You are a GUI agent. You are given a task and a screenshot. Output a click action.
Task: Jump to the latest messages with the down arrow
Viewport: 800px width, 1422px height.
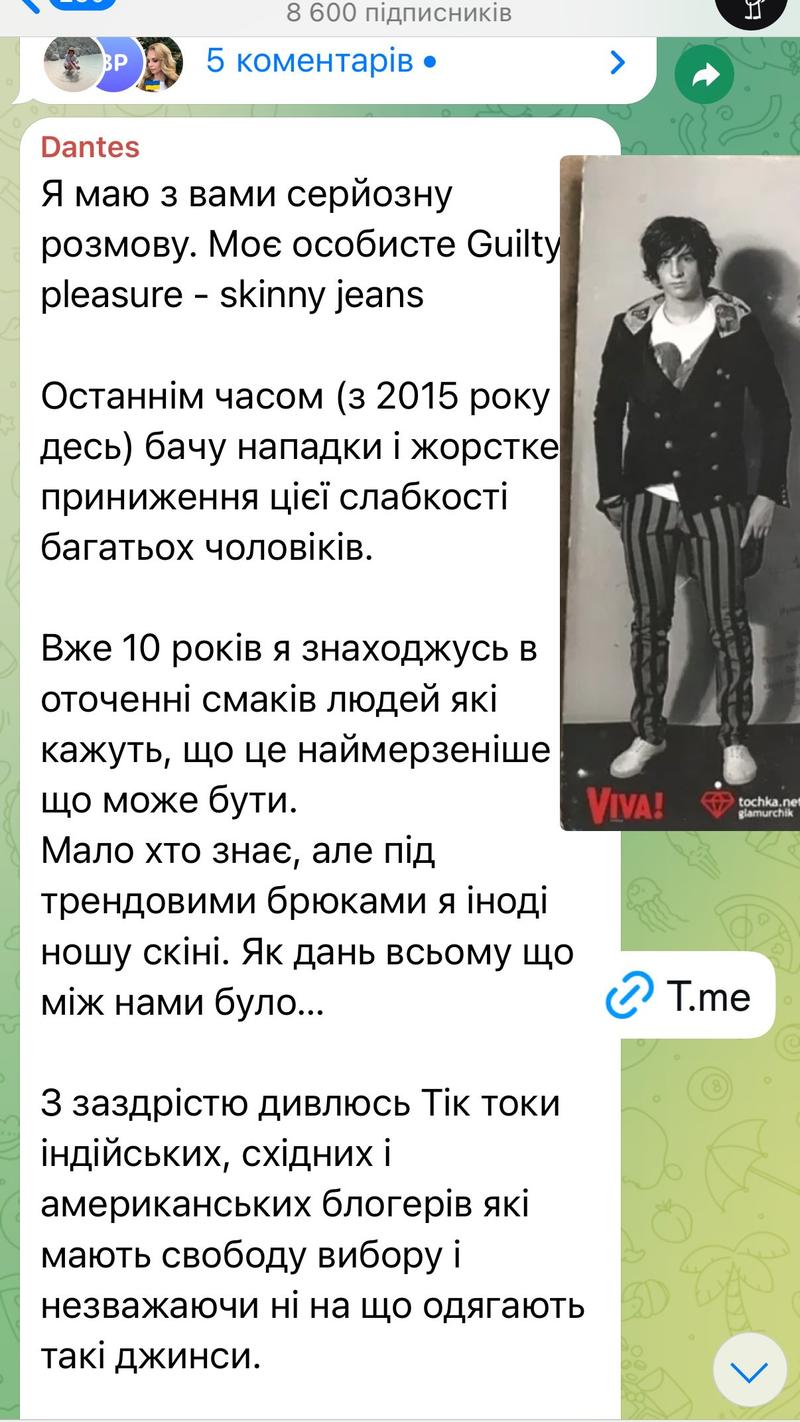click(x=750, y=1369)
